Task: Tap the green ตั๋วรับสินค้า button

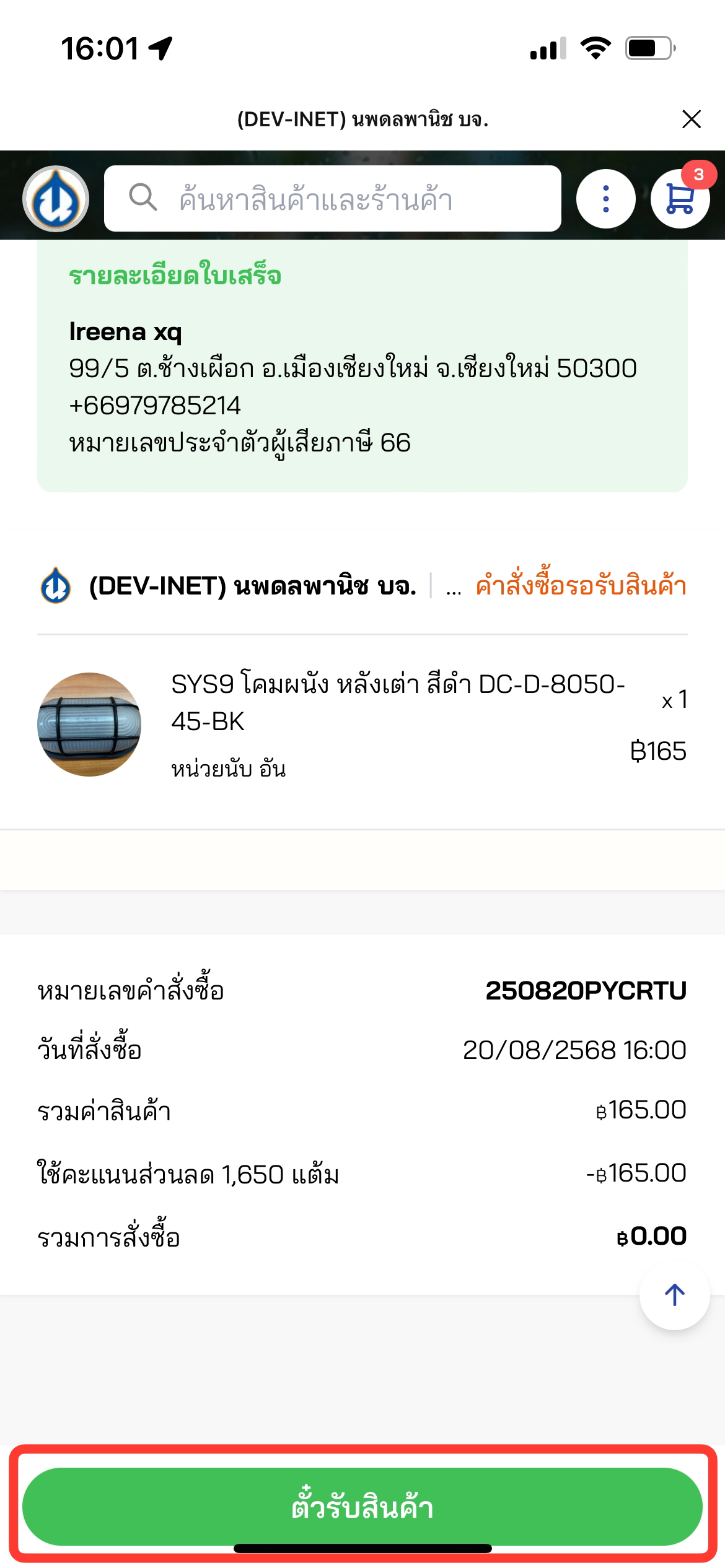Action: [x=362, y=1506]
